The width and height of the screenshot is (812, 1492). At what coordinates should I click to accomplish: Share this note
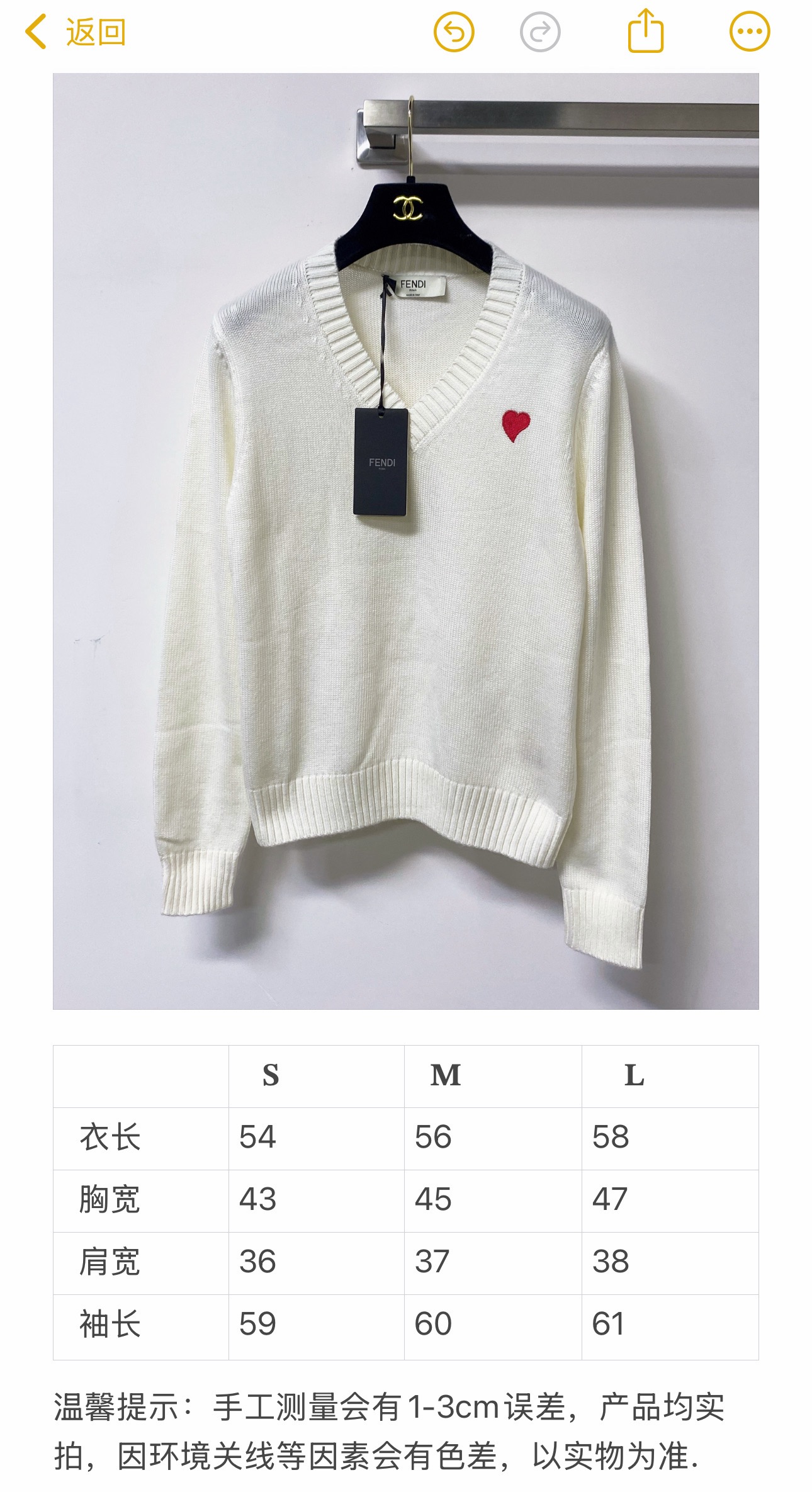[x=646, y=30]
